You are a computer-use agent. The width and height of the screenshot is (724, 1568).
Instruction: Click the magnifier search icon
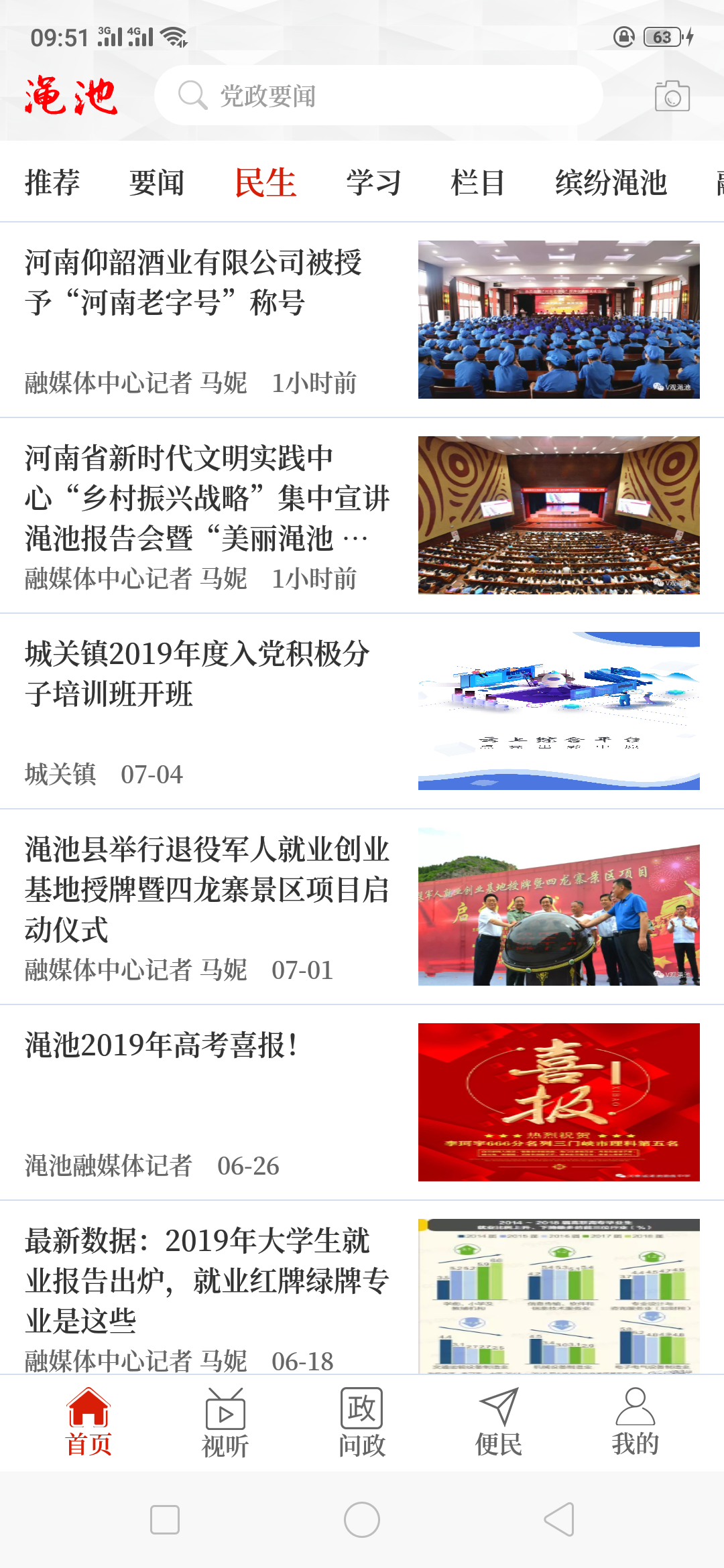(x=192, y=95)
